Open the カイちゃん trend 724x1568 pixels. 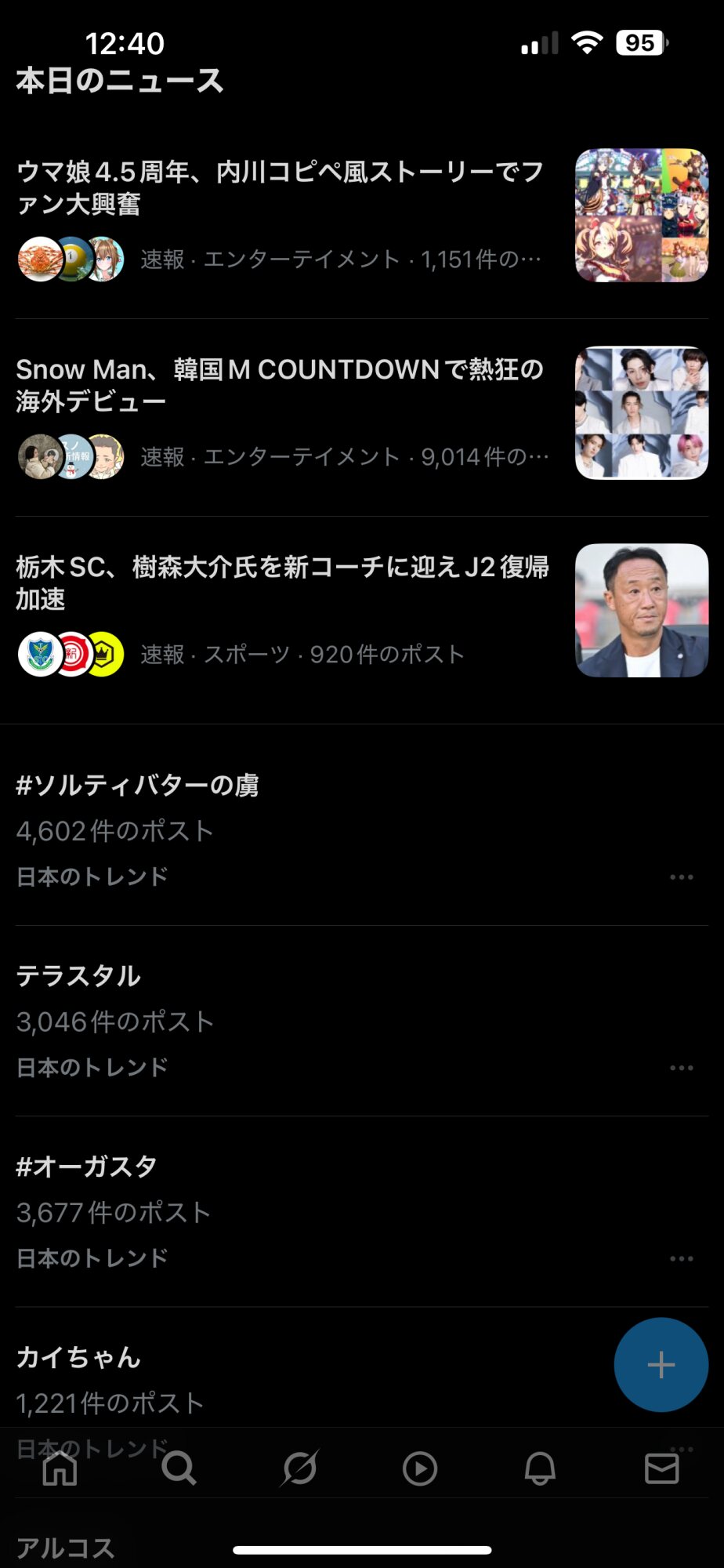click(x=78, y=1357)
